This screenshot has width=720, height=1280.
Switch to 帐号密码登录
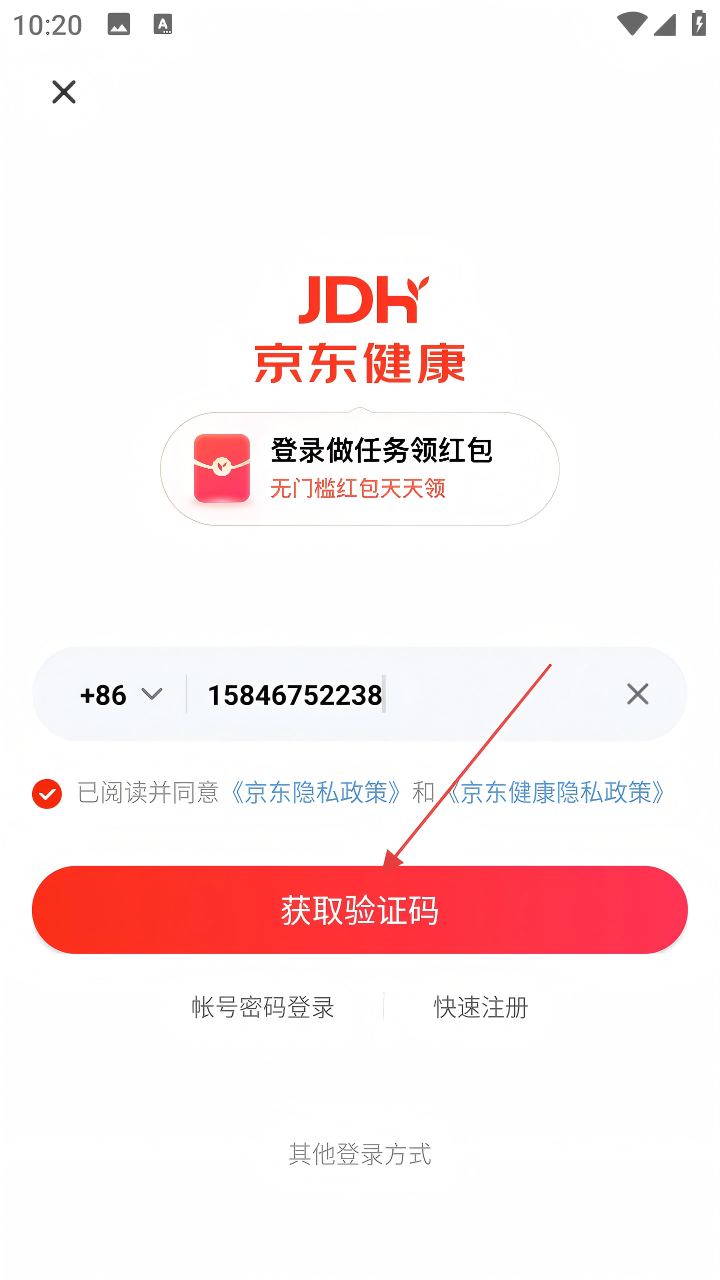coord(263,1007)
